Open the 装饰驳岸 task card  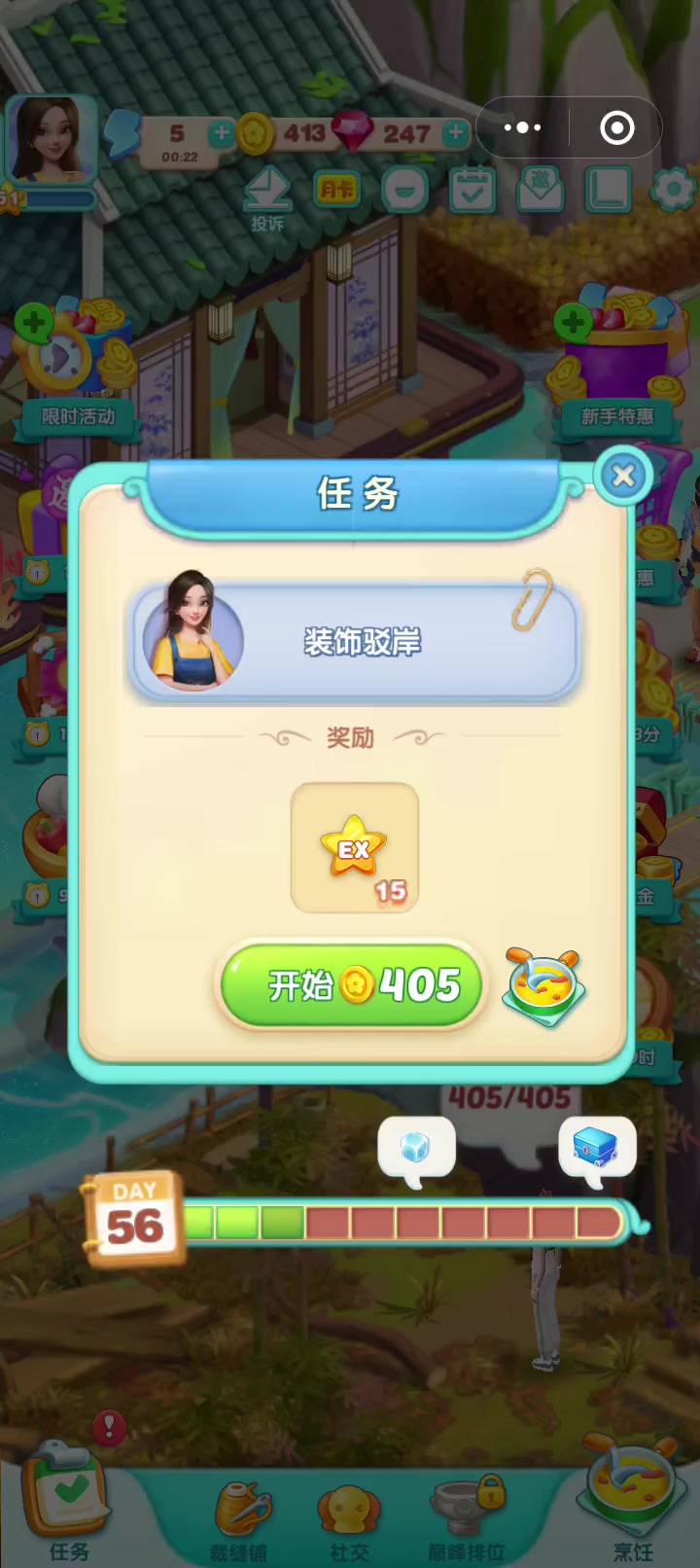(x=354, y=641)
